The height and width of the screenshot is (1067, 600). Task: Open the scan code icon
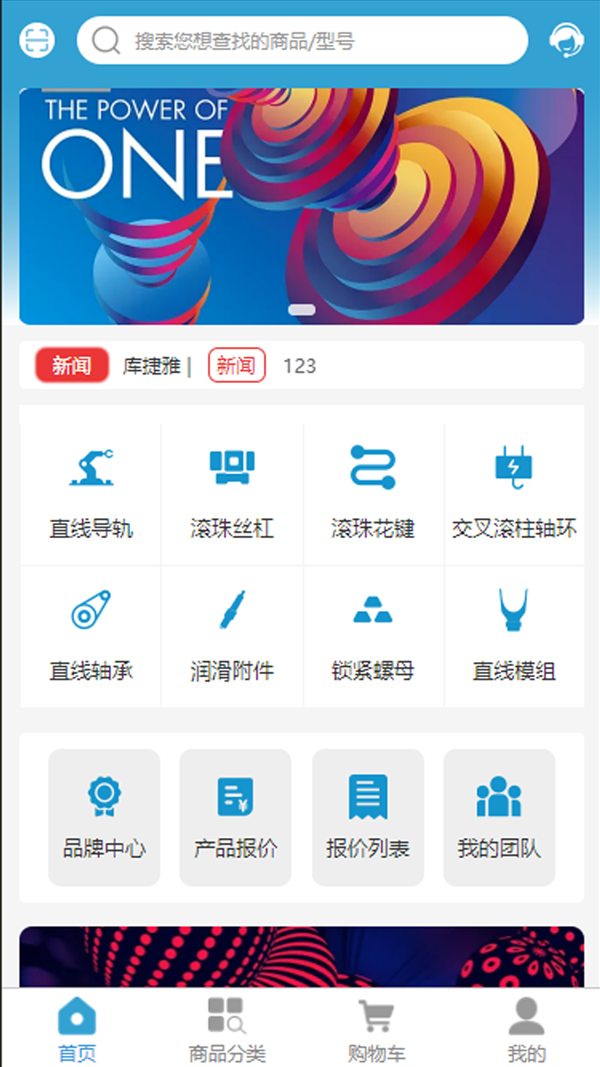(x=37, y=40)
